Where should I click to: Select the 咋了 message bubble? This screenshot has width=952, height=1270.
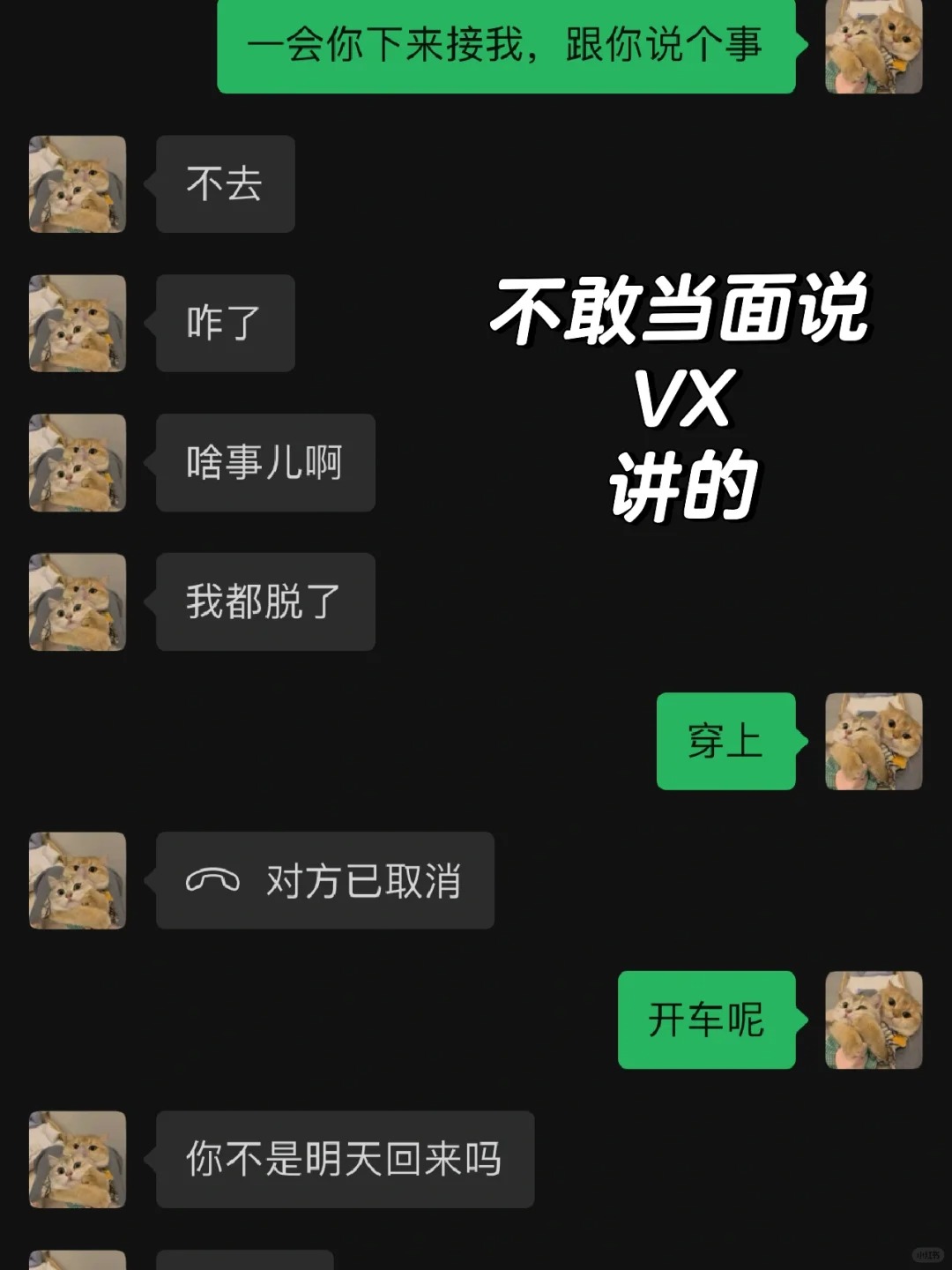(x=225, y=324)
